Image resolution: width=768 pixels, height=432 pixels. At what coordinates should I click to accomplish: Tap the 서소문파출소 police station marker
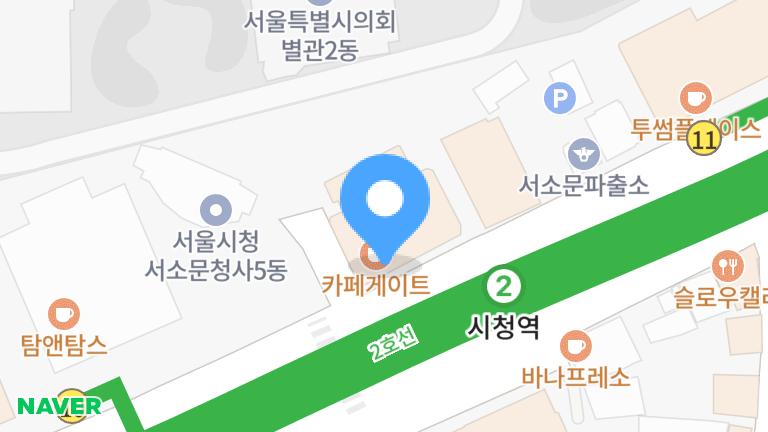tap(581, 155)
